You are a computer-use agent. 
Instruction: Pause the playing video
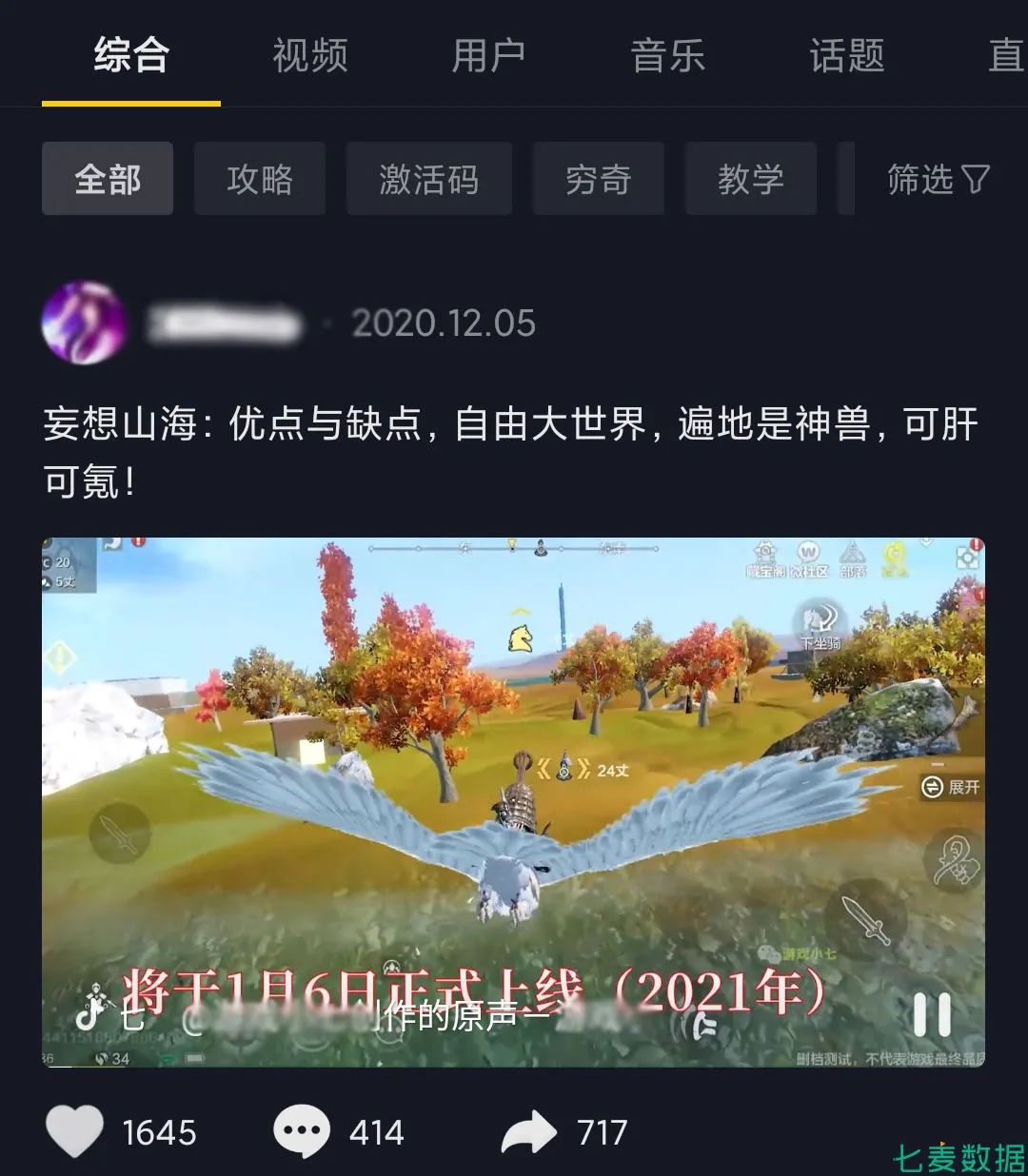click(x=931, y=1015)
